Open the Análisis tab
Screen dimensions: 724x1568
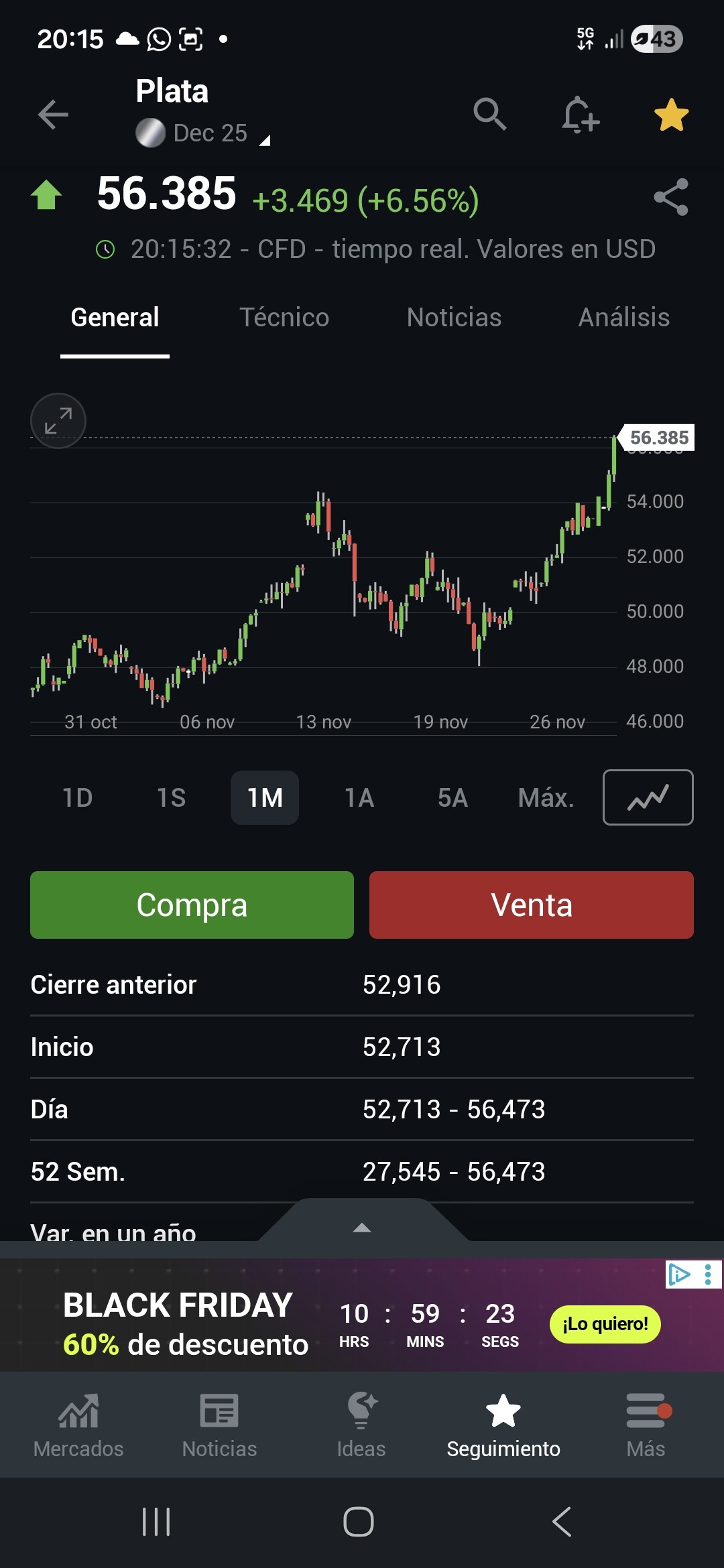[623, 318]
